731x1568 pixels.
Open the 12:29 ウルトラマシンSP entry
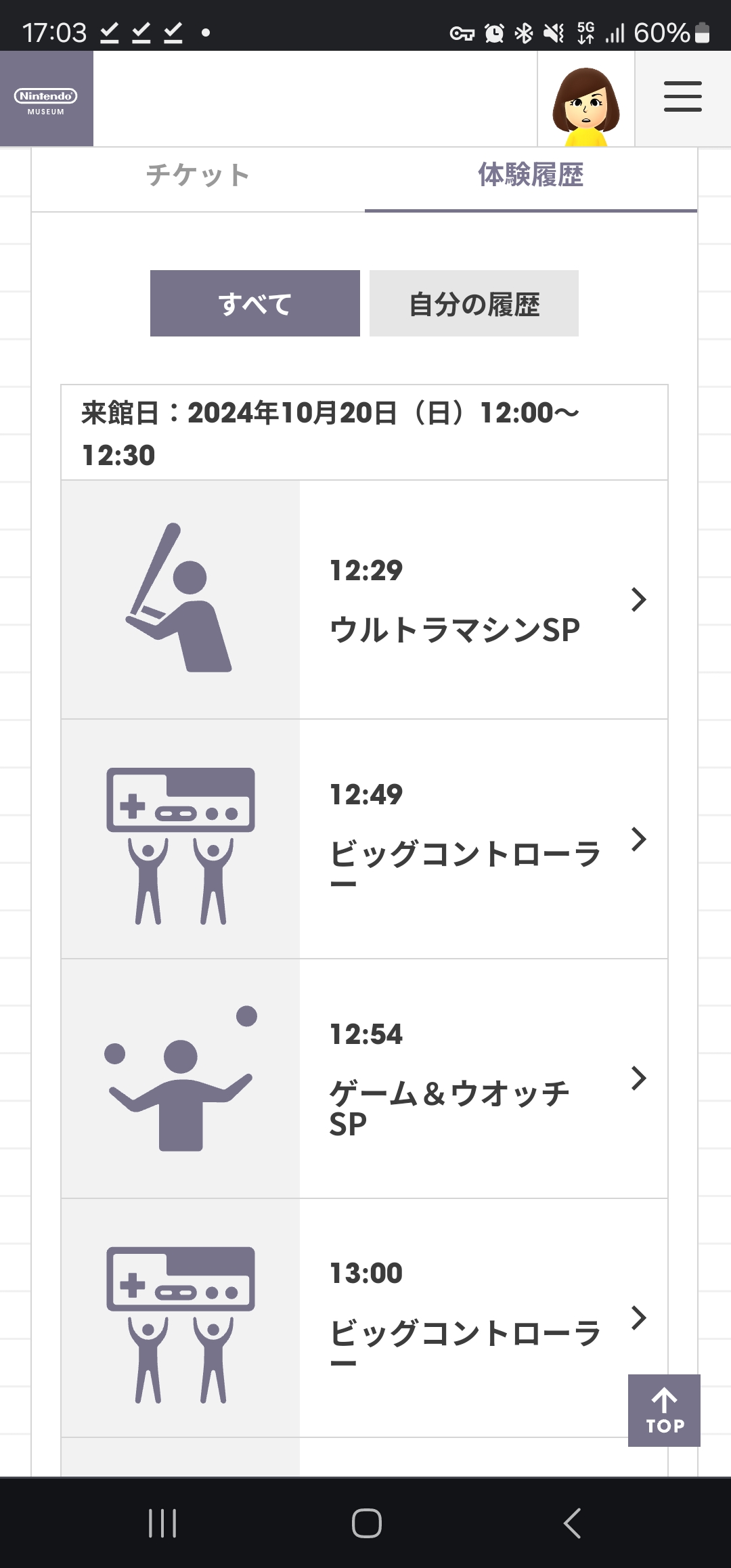[364, 600]
